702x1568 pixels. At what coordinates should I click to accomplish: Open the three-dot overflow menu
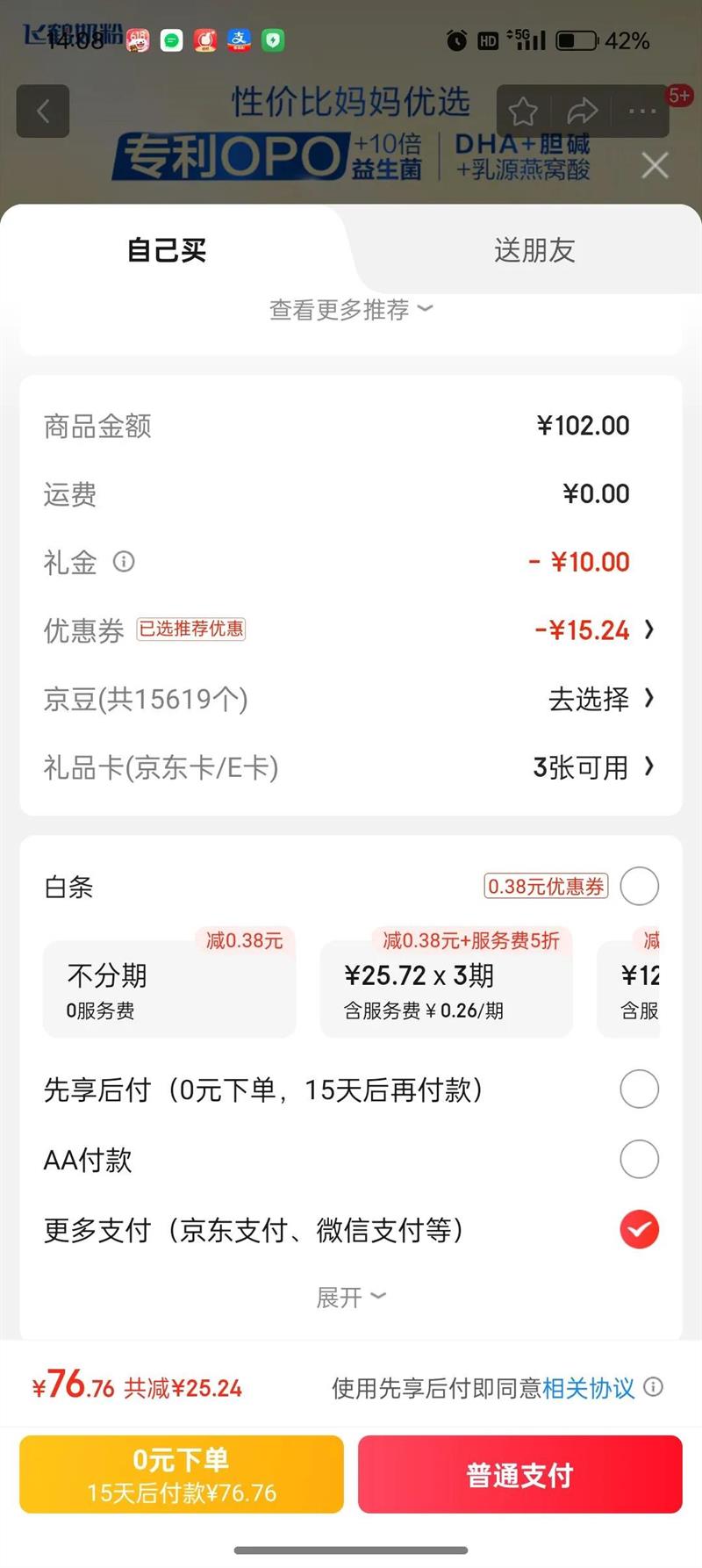pos(642,111)
